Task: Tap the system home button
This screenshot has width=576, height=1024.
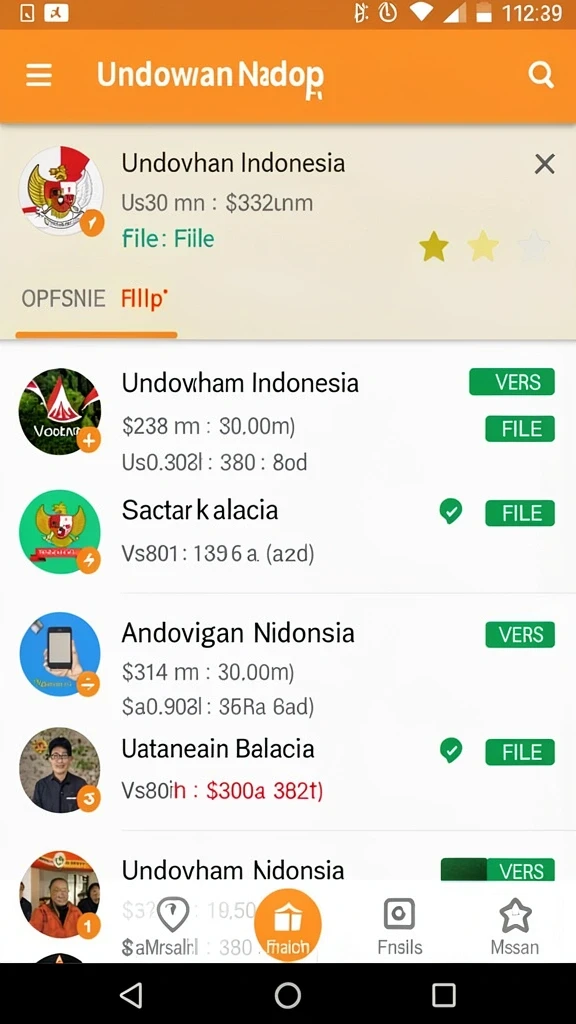Action: point(287,995)
